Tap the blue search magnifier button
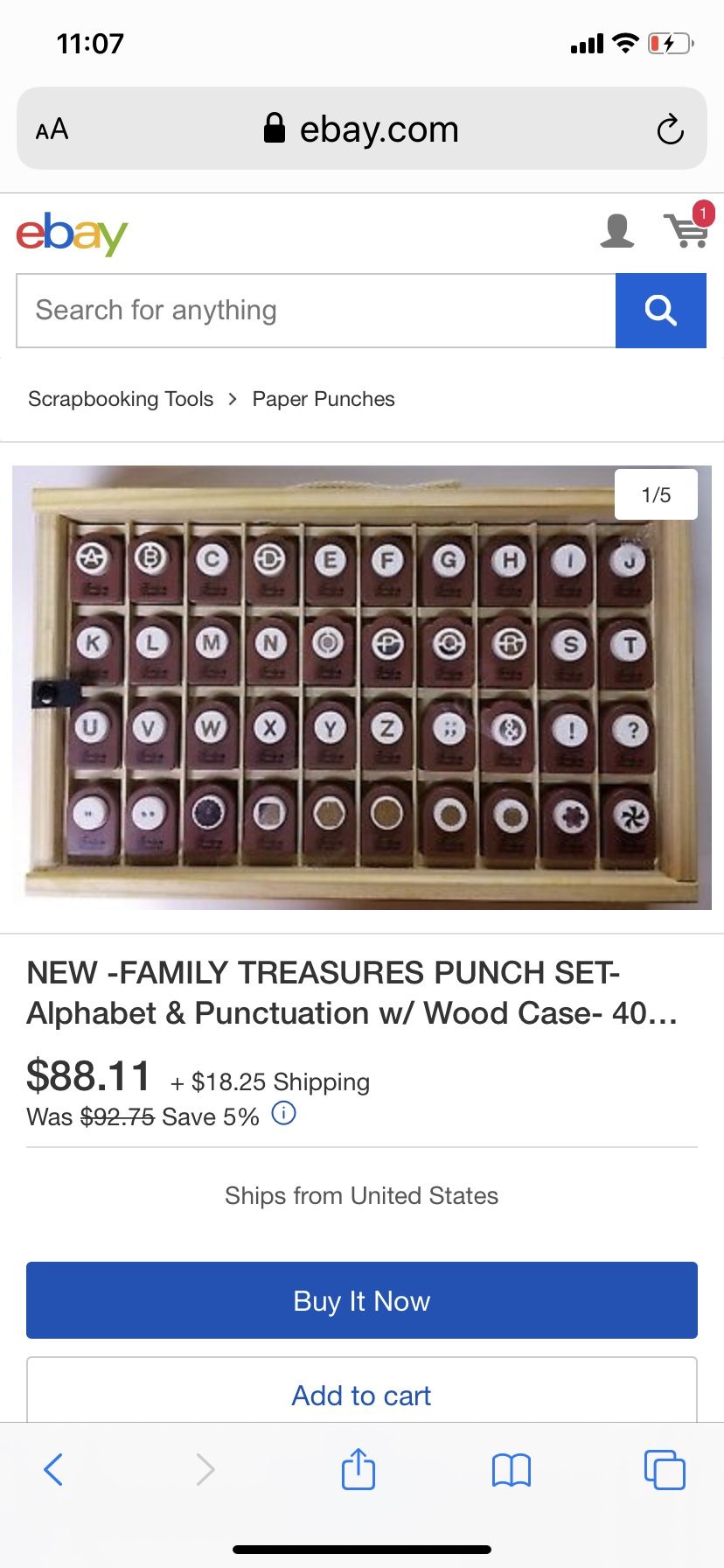This screenshot has height=1568, width=724. click(x=660, y=311)
